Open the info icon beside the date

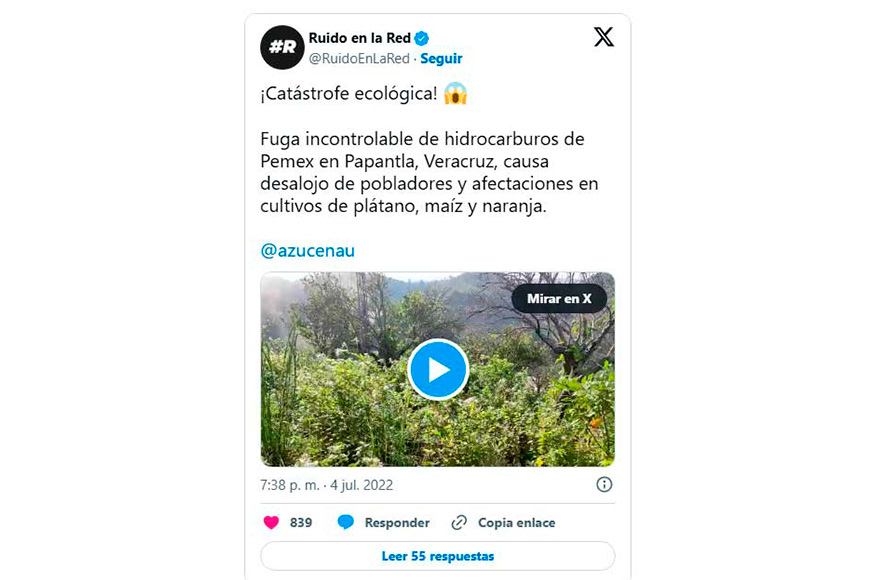point(604,485)
